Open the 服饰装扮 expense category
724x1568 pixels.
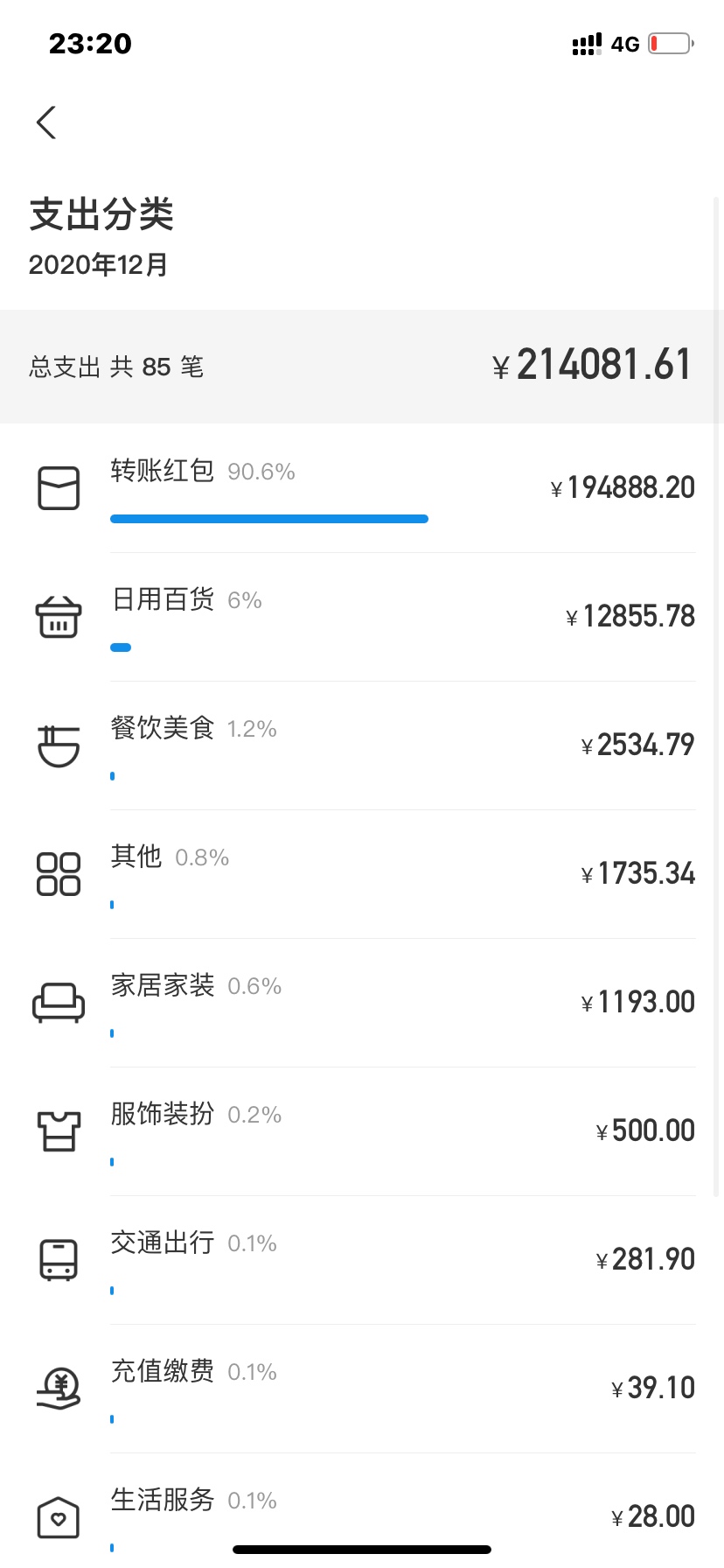point(362,1131)
